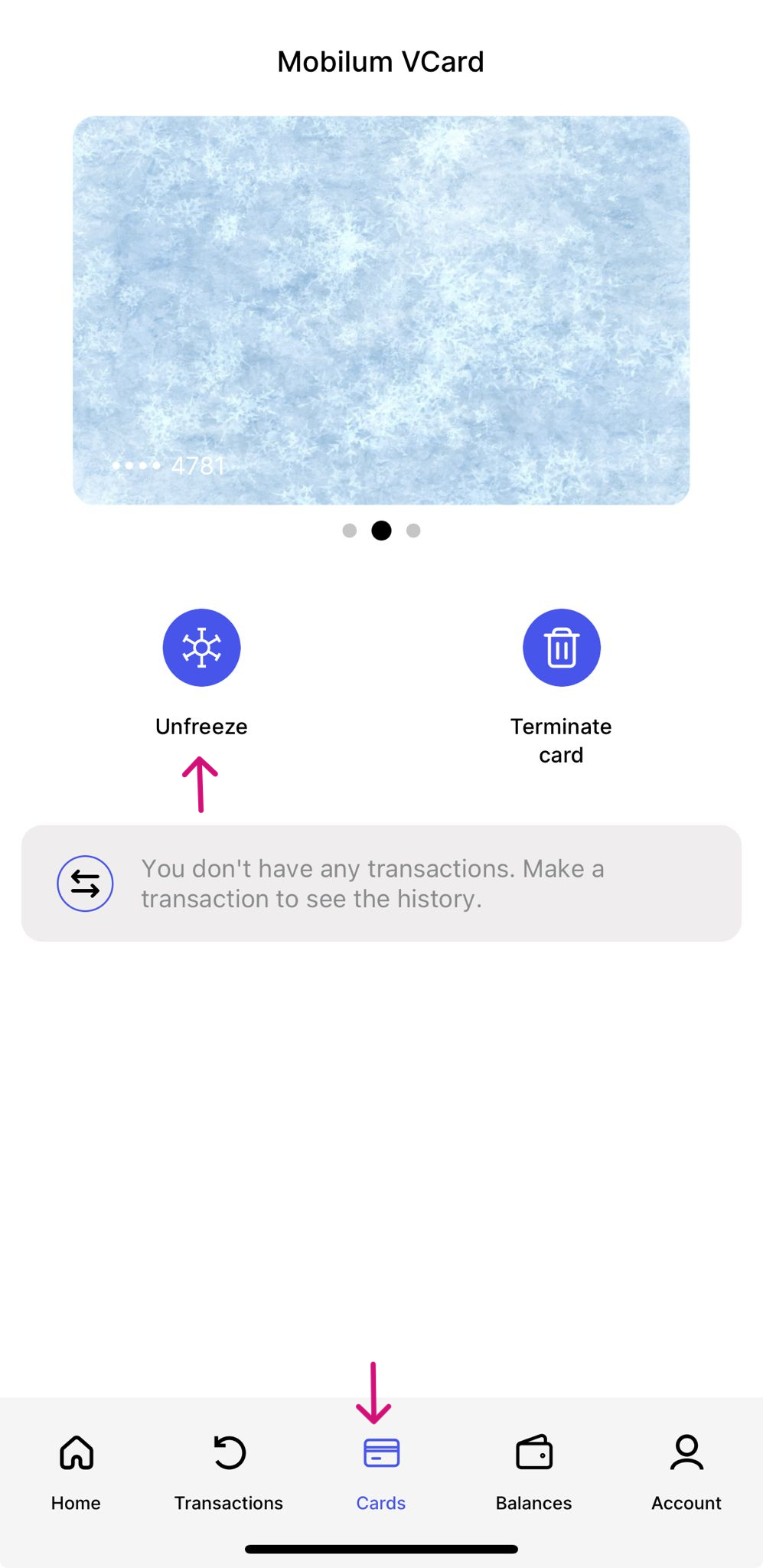Unfreeze the frozen card
The width and height of the screenshot is (763, 1568).
pyautogui.click(x=201, y=648)
